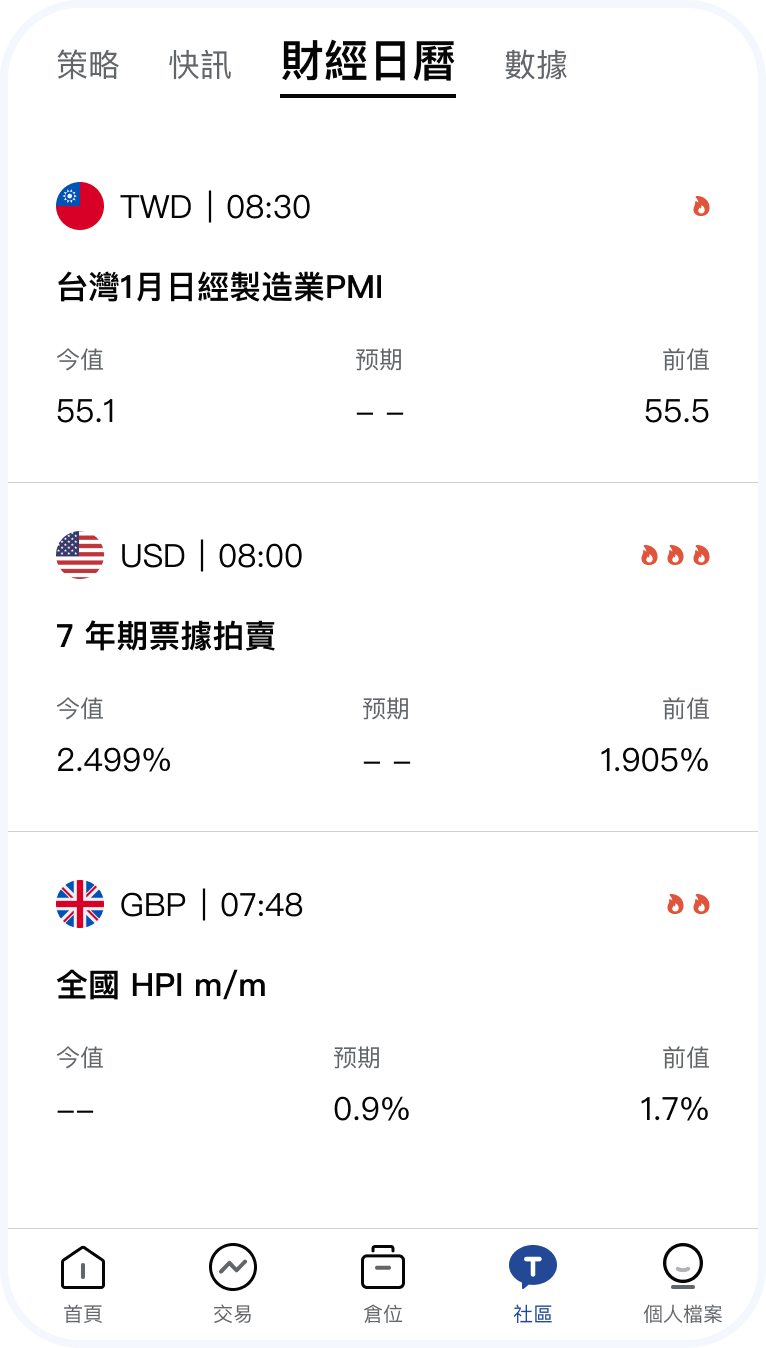Switch to the 策略 tab

click(88, 65)
